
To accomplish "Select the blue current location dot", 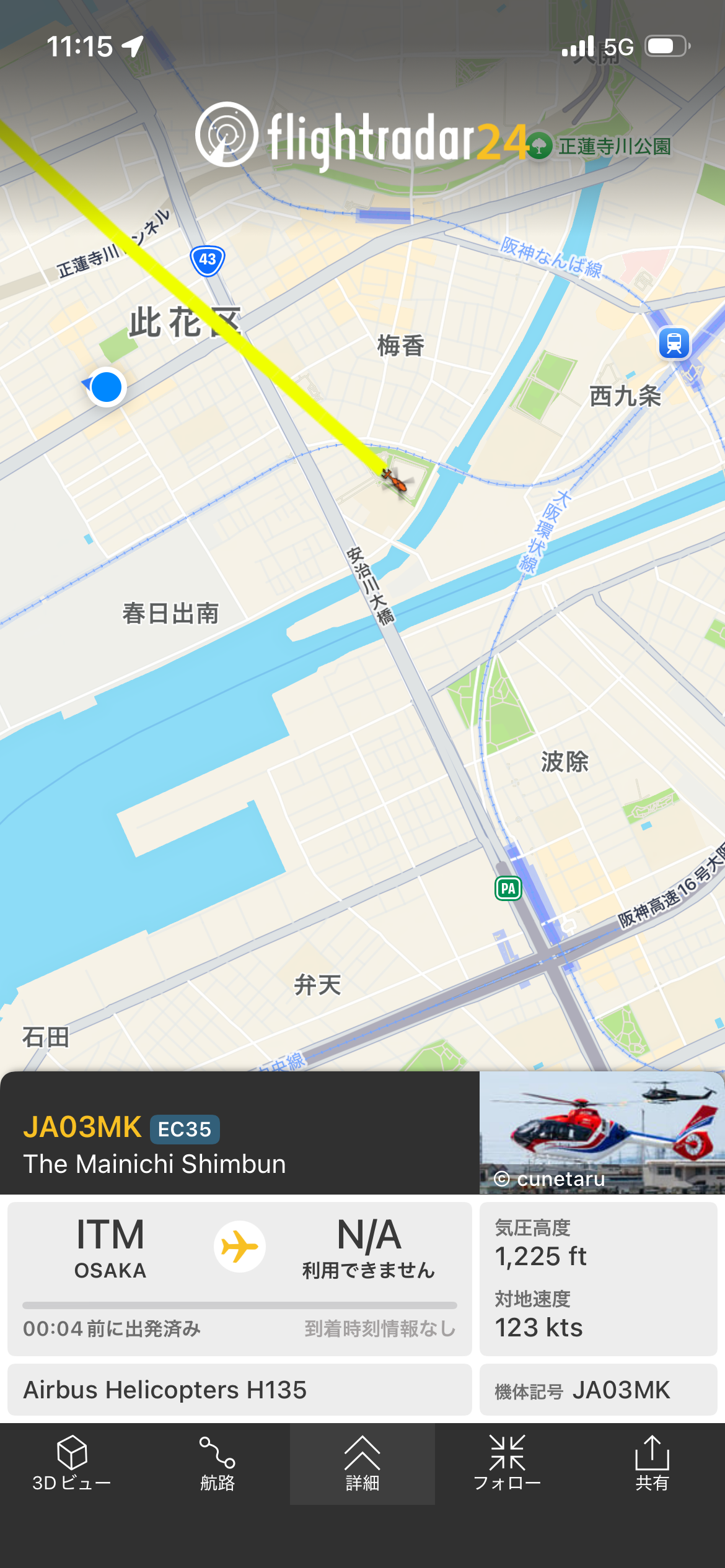I will coord(107,387).
